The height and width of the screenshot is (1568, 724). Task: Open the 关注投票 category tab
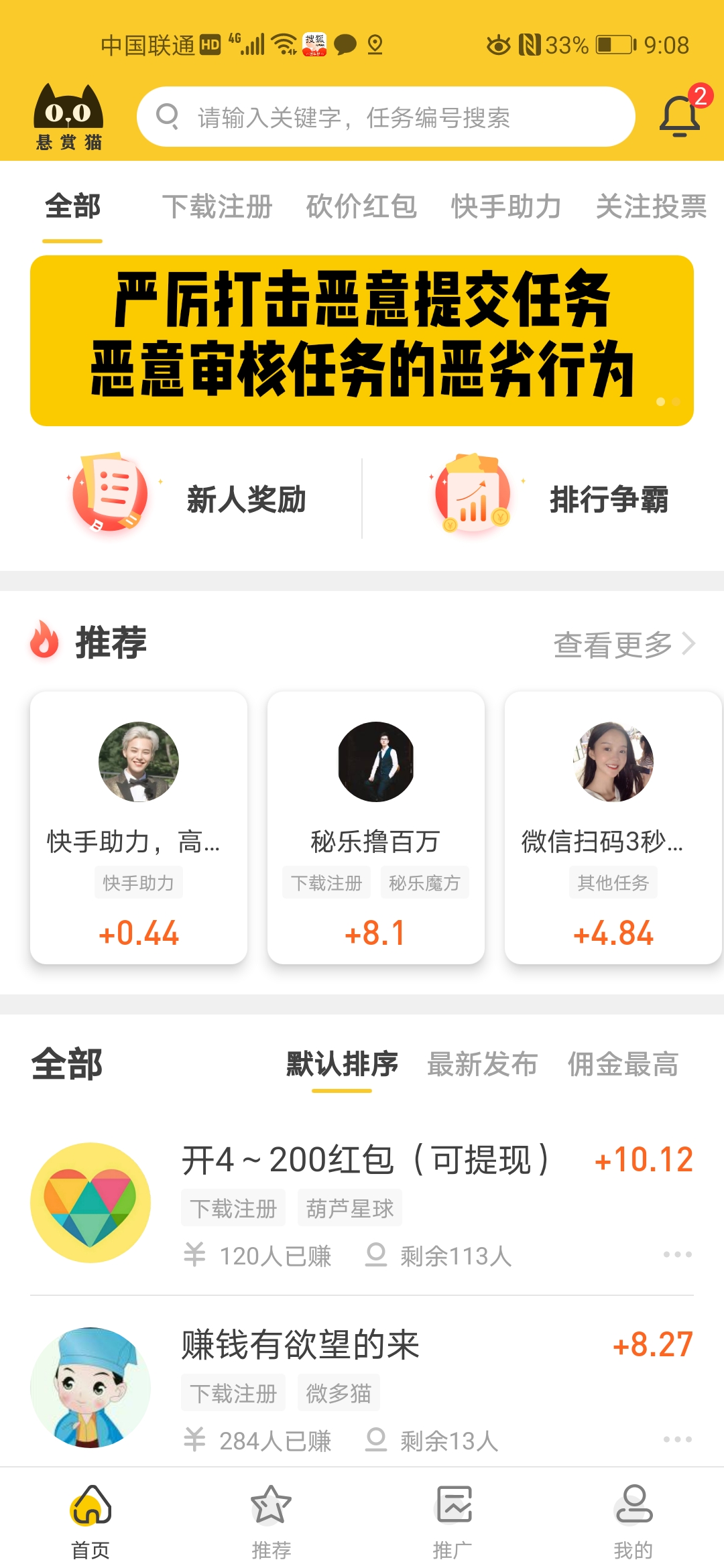pos(651,206)
